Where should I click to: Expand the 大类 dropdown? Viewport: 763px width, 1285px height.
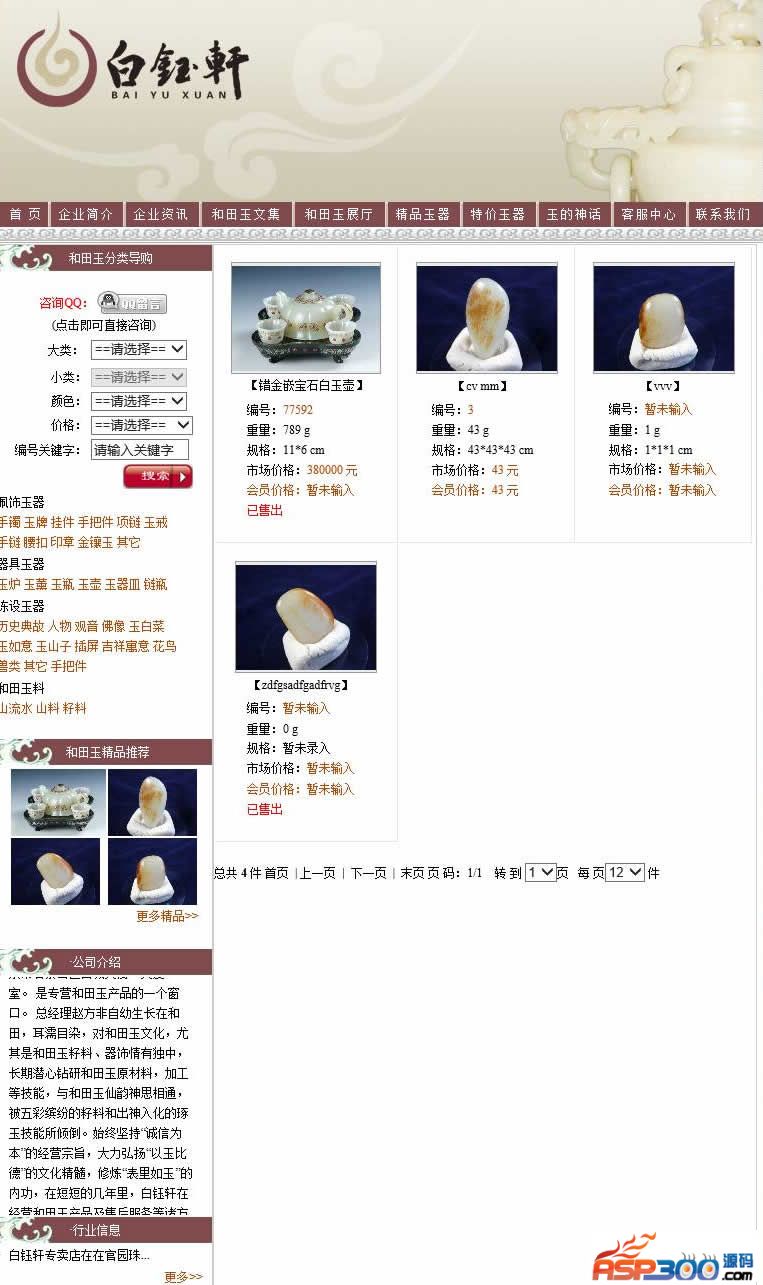[x=139, y=350]
